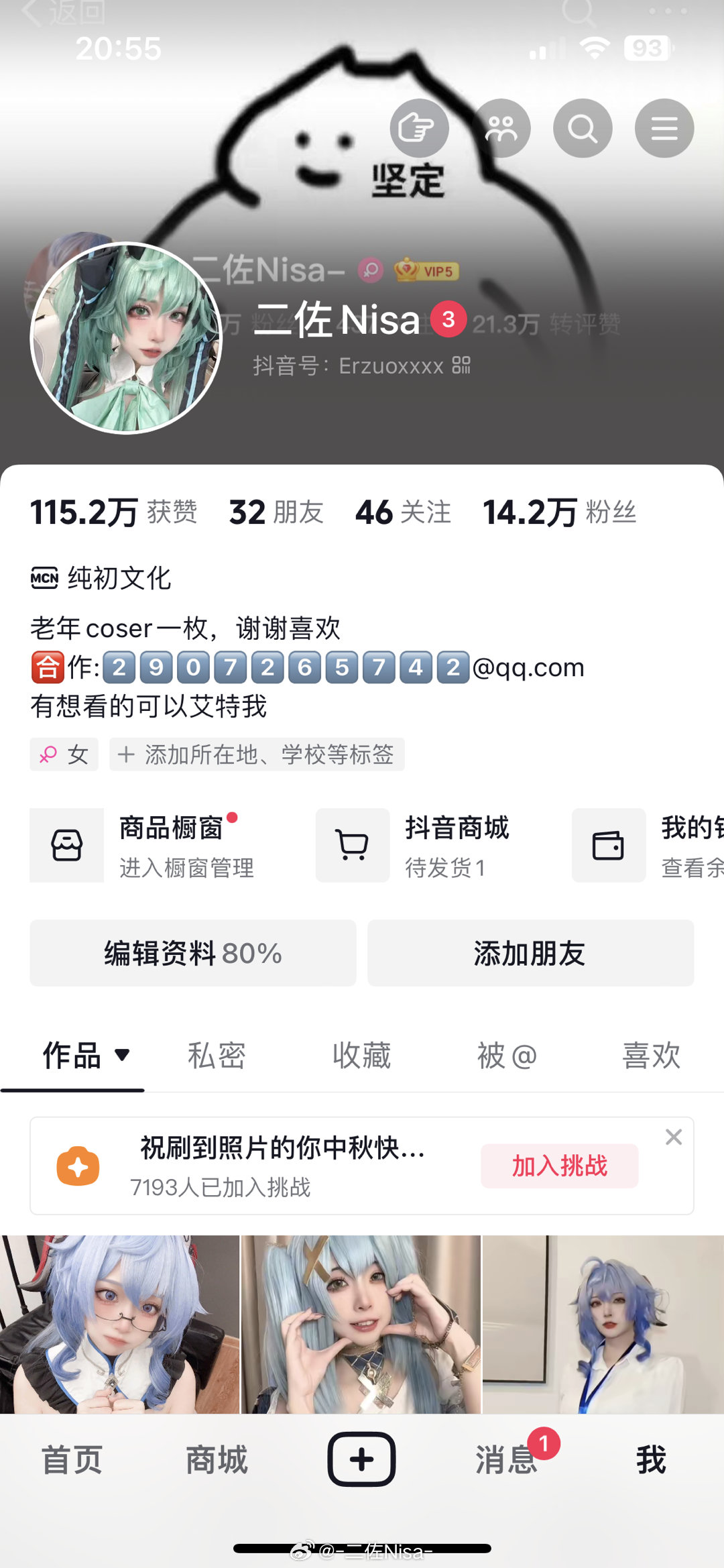Switch to the 收藏 tab
This screenshot has height=1568, width=724.
pyautogui.click(x=361, y=1056)
